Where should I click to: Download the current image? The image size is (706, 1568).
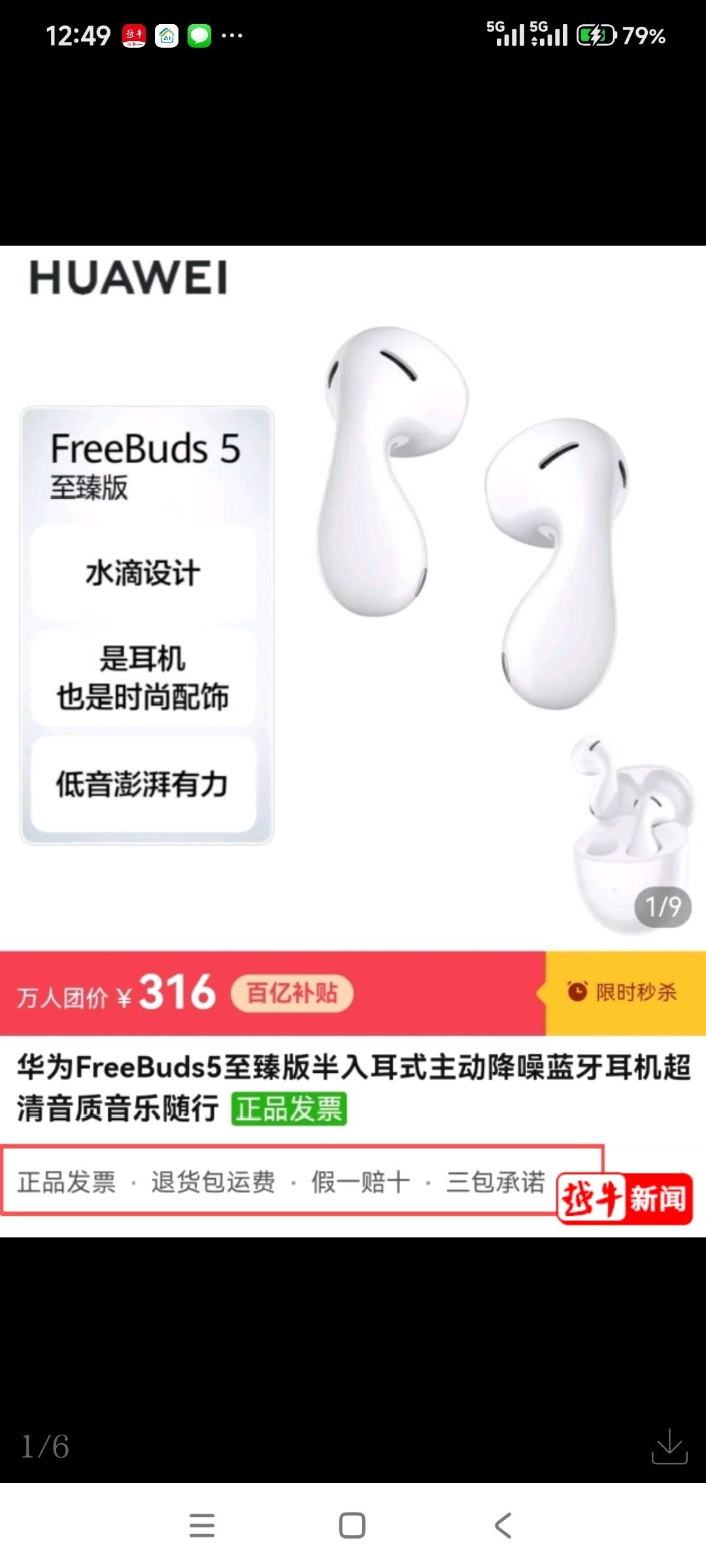[669, 1446]
